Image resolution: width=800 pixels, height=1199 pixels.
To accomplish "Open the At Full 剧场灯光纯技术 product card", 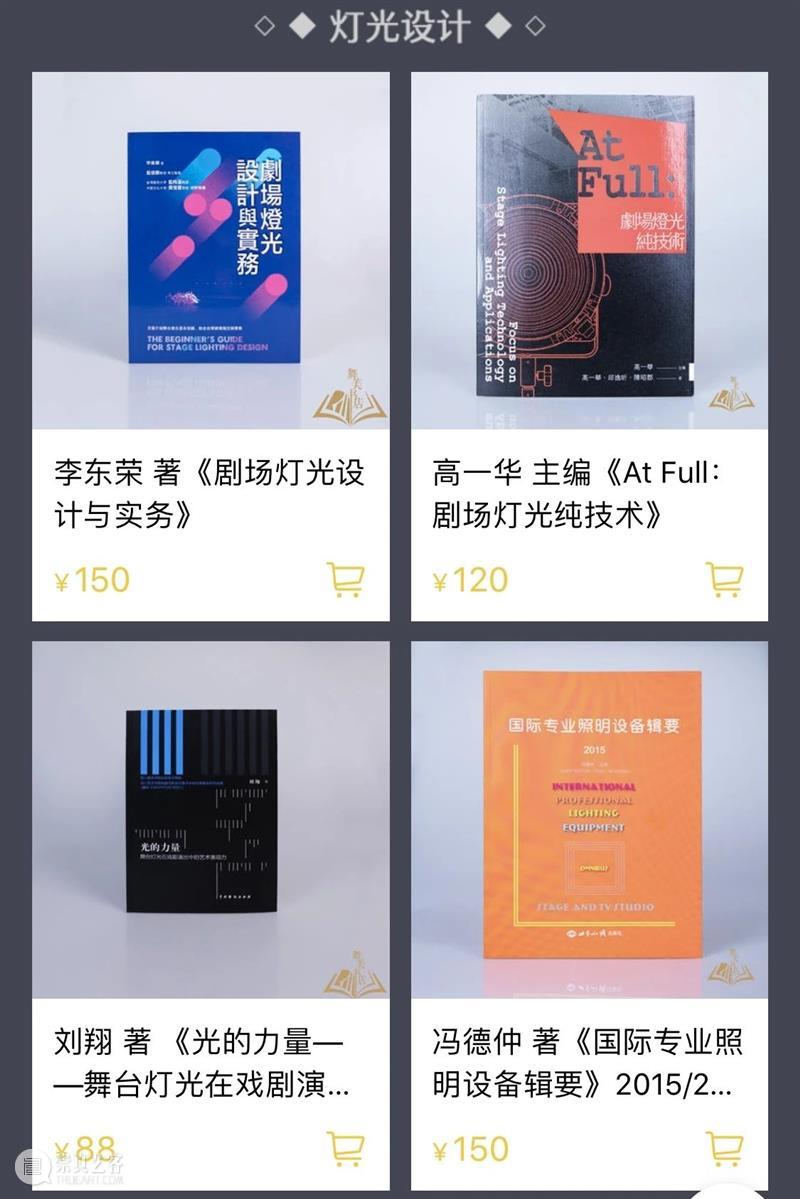I will pos(589,250).
